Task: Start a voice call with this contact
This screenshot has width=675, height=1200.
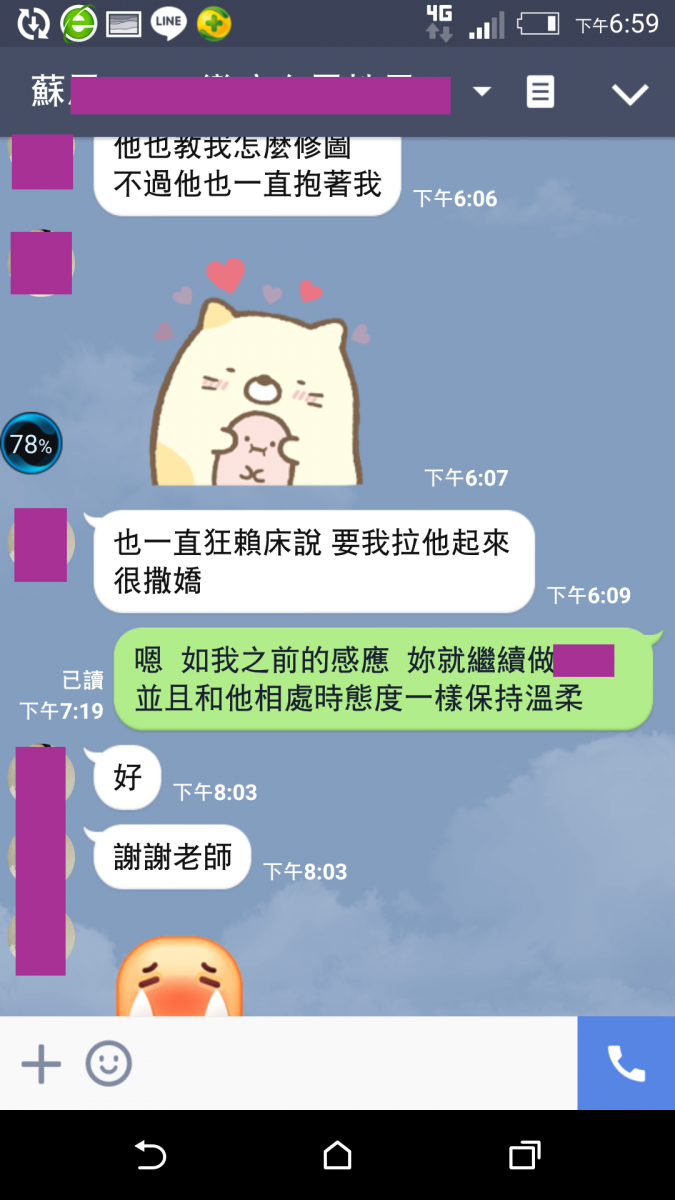Action: point(626,1064)
